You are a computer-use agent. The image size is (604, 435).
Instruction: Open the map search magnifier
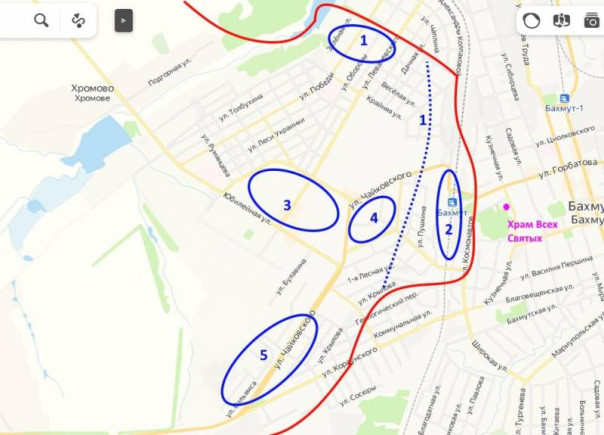[x=42, y=20]
